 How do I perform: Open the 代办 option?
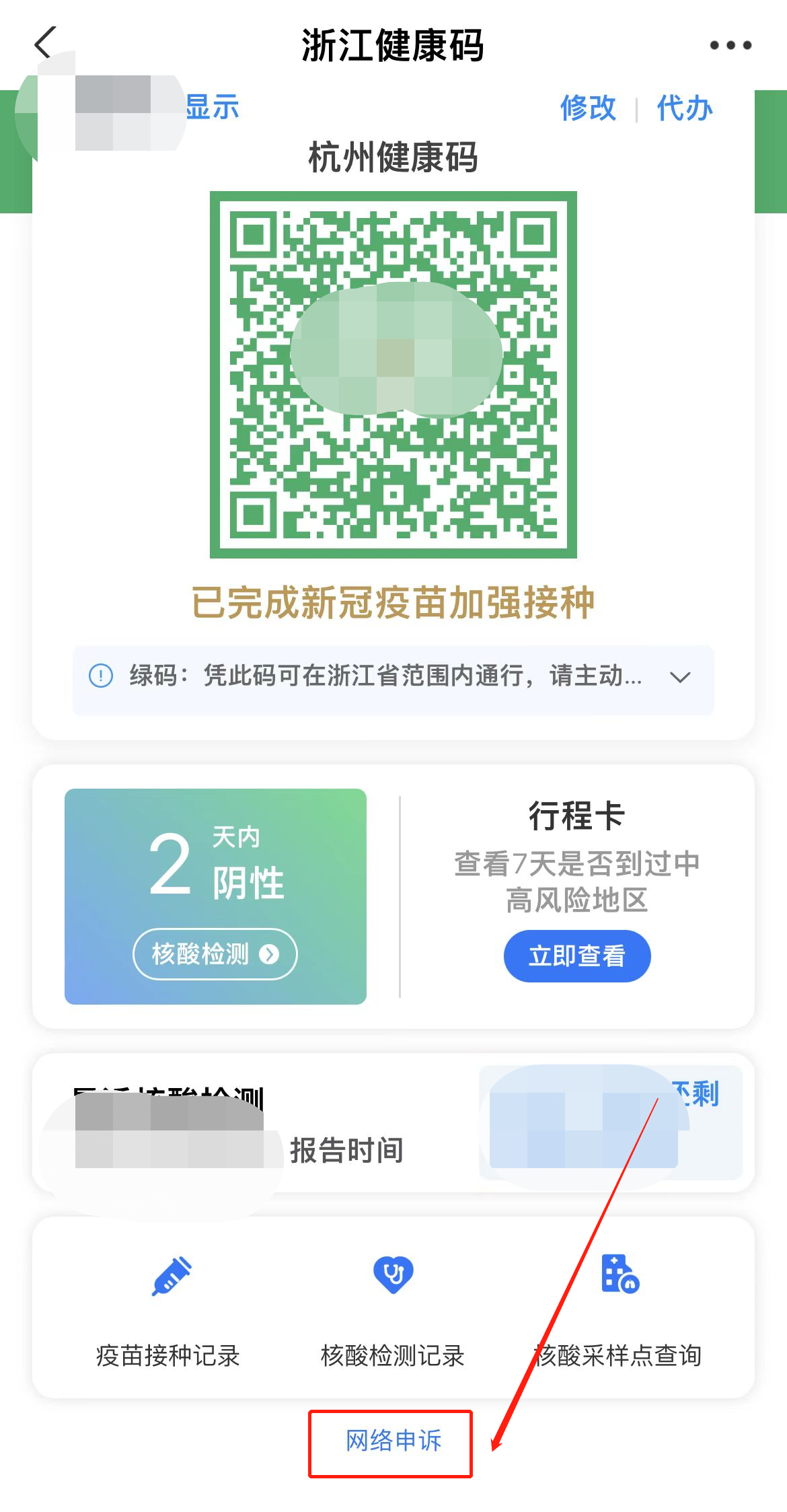tap(684, 108)
